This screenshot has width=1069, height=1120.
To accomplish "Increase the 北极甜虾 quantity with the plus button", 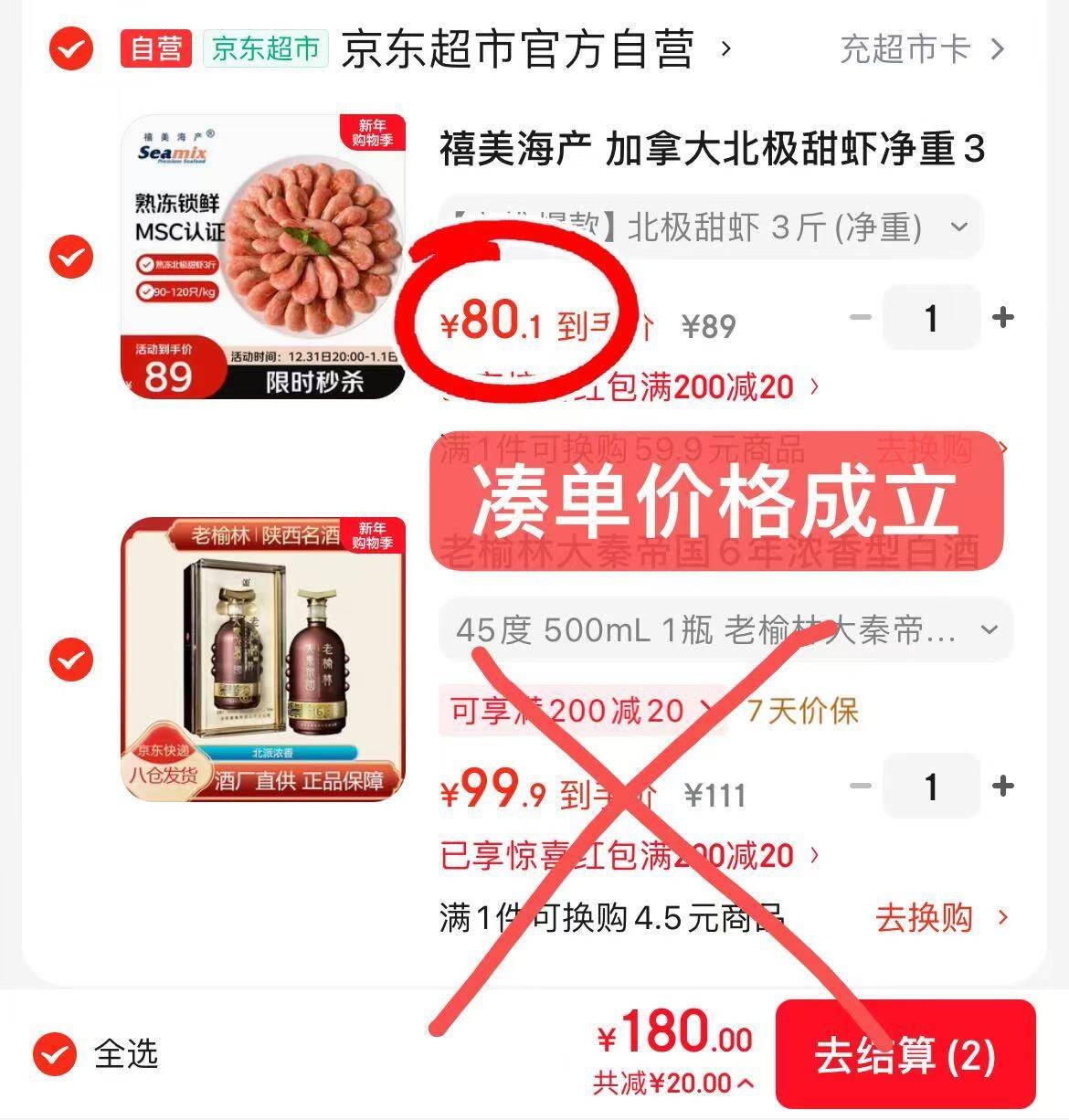I will 1002,317.
